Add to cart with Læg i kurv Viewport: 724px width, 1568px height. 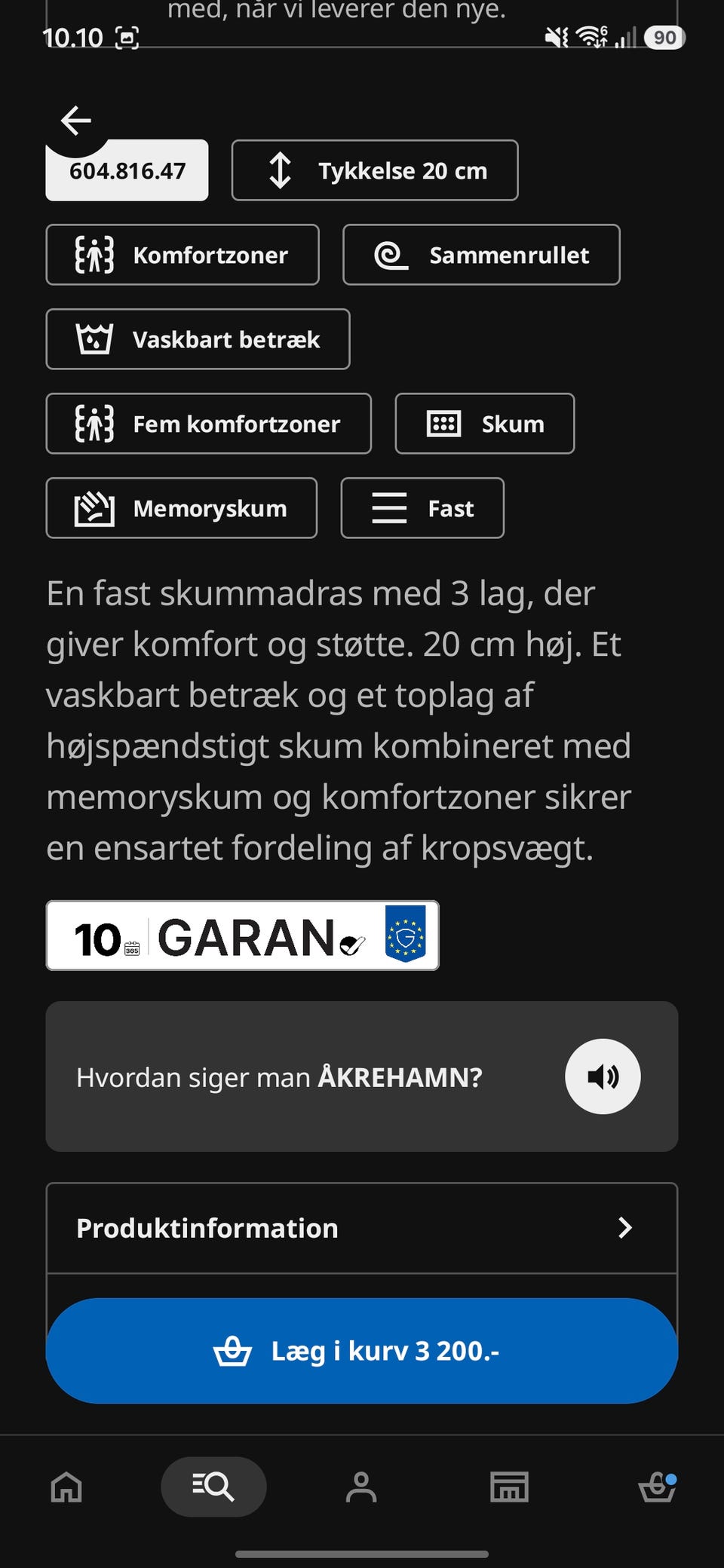click(x=362, y=1351)
